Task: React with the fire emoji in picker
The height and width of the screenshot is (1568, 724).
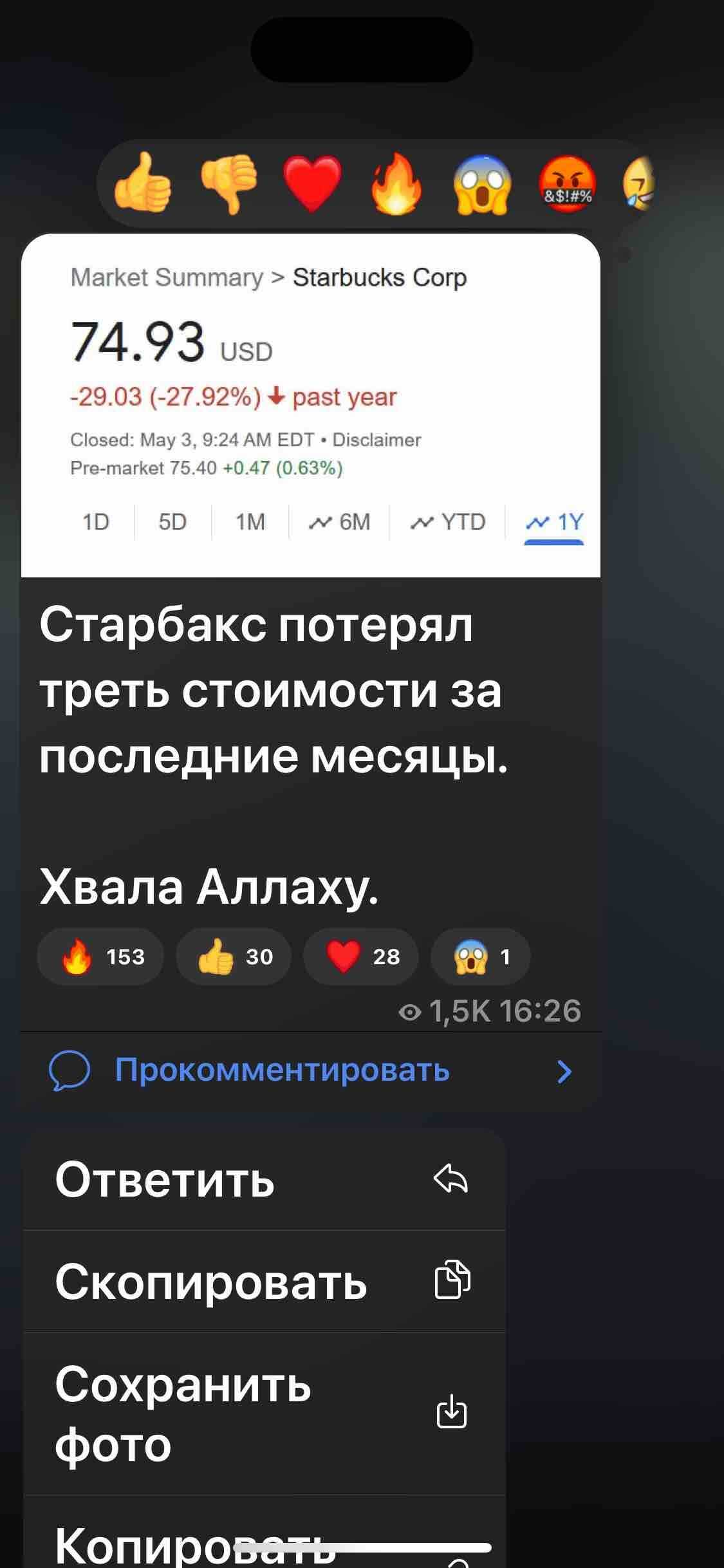Action: pos(396,183)
